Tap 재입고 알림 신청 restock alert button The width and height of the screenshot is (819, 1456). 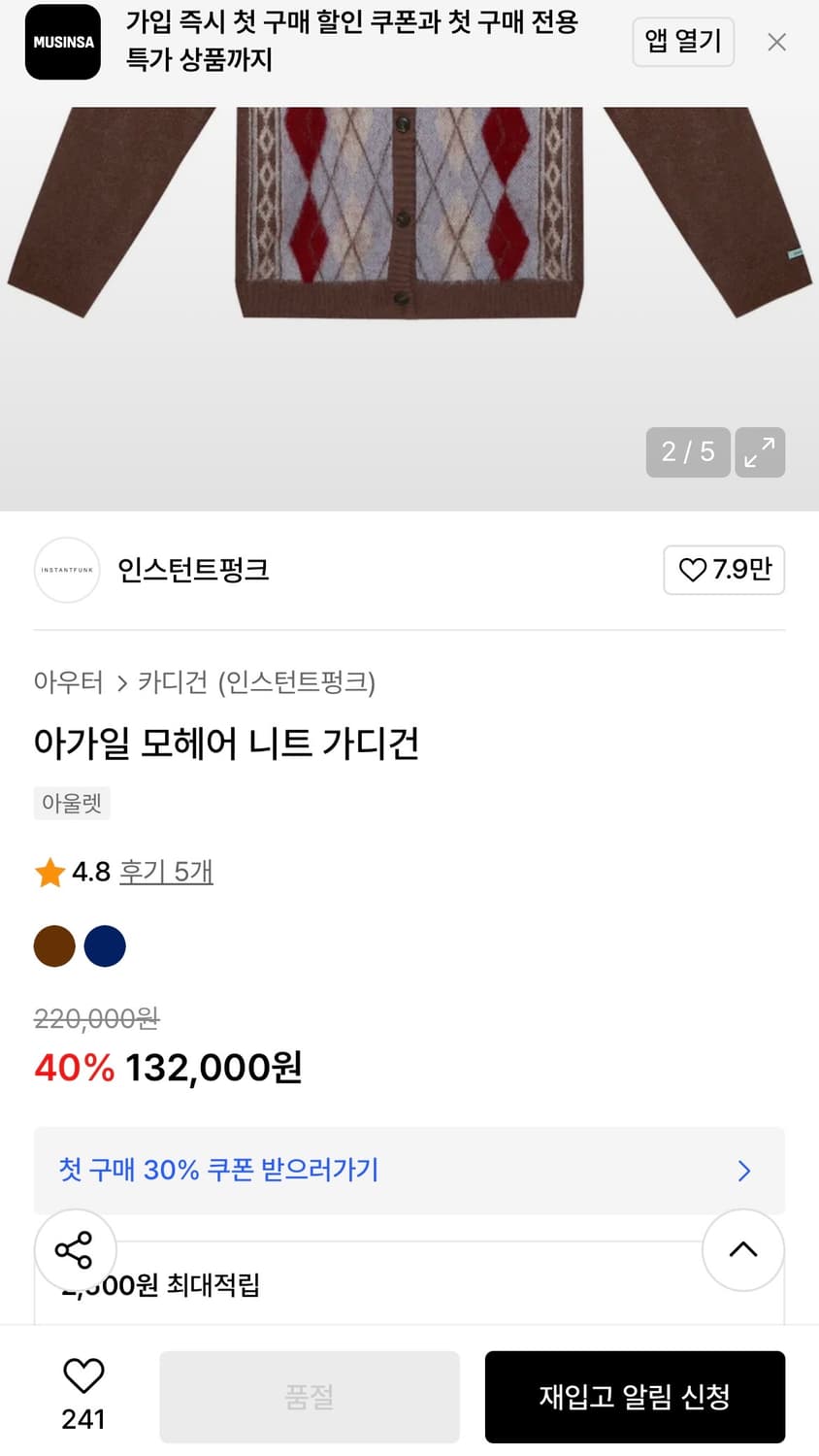pyautogui.click(x=636, y=1397)
